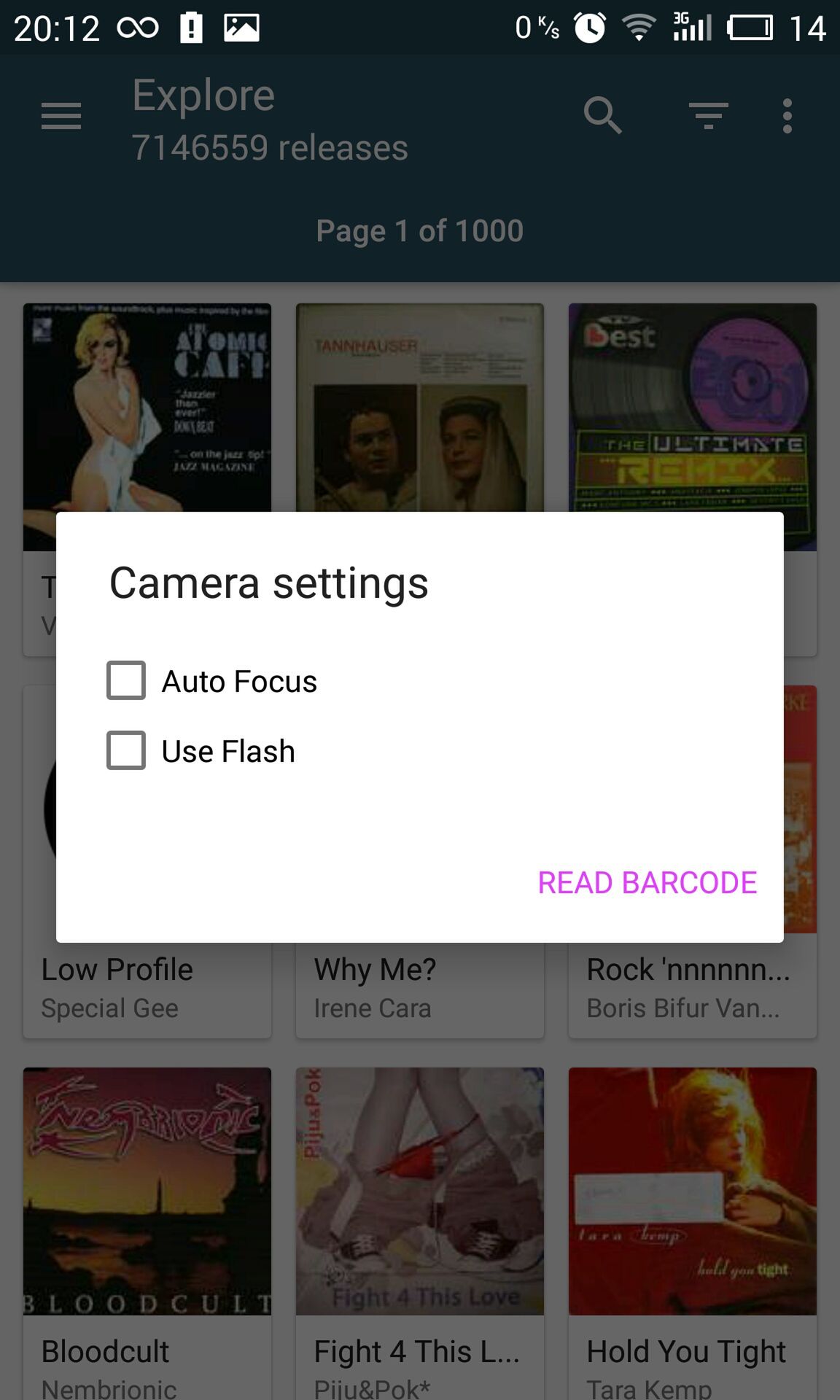Enable the Auto Focus checkbox
Screen dimensions: 840x1400
pyautogui.click(x=126, y=680)
